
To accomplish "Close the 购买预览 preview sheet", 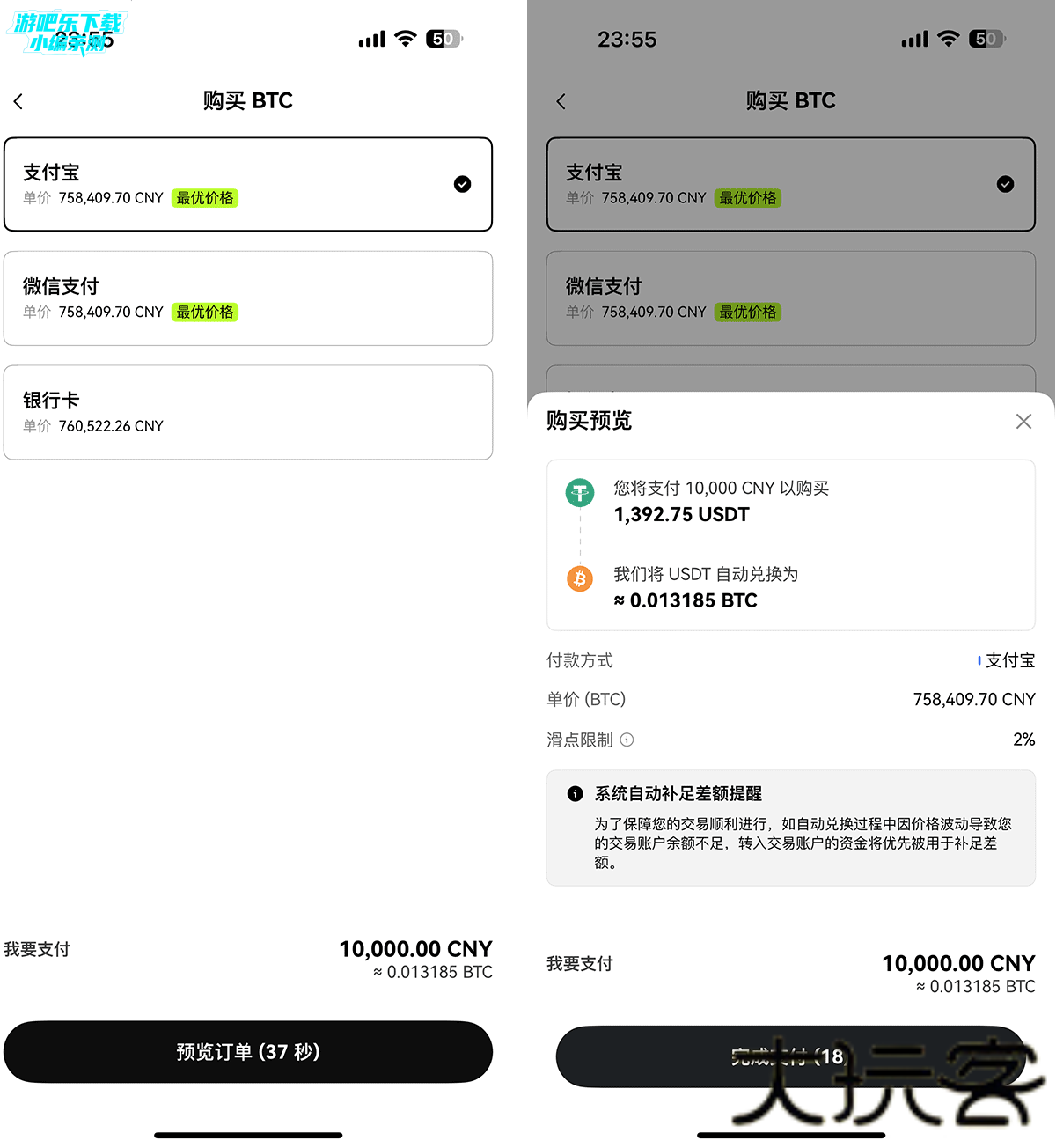I will click(x=1023, y=422).
